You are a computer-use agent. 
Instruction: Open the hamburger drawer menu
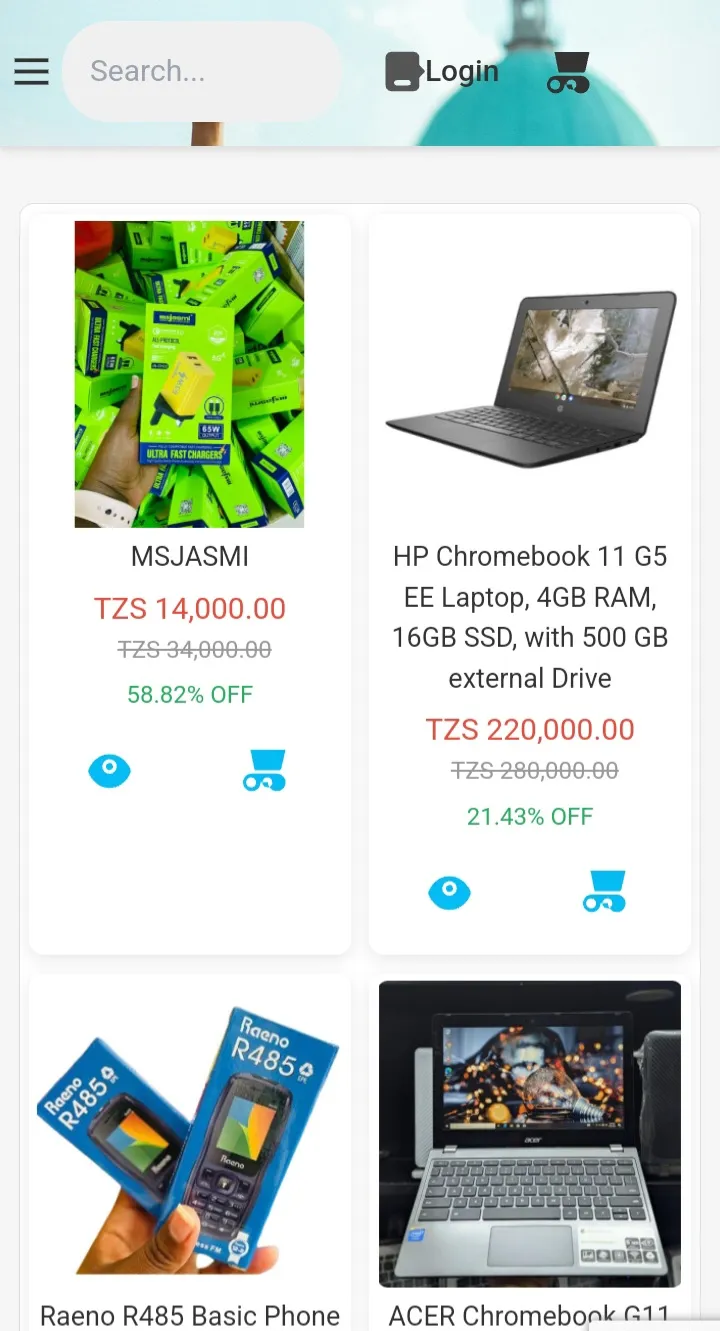[31, 71]
